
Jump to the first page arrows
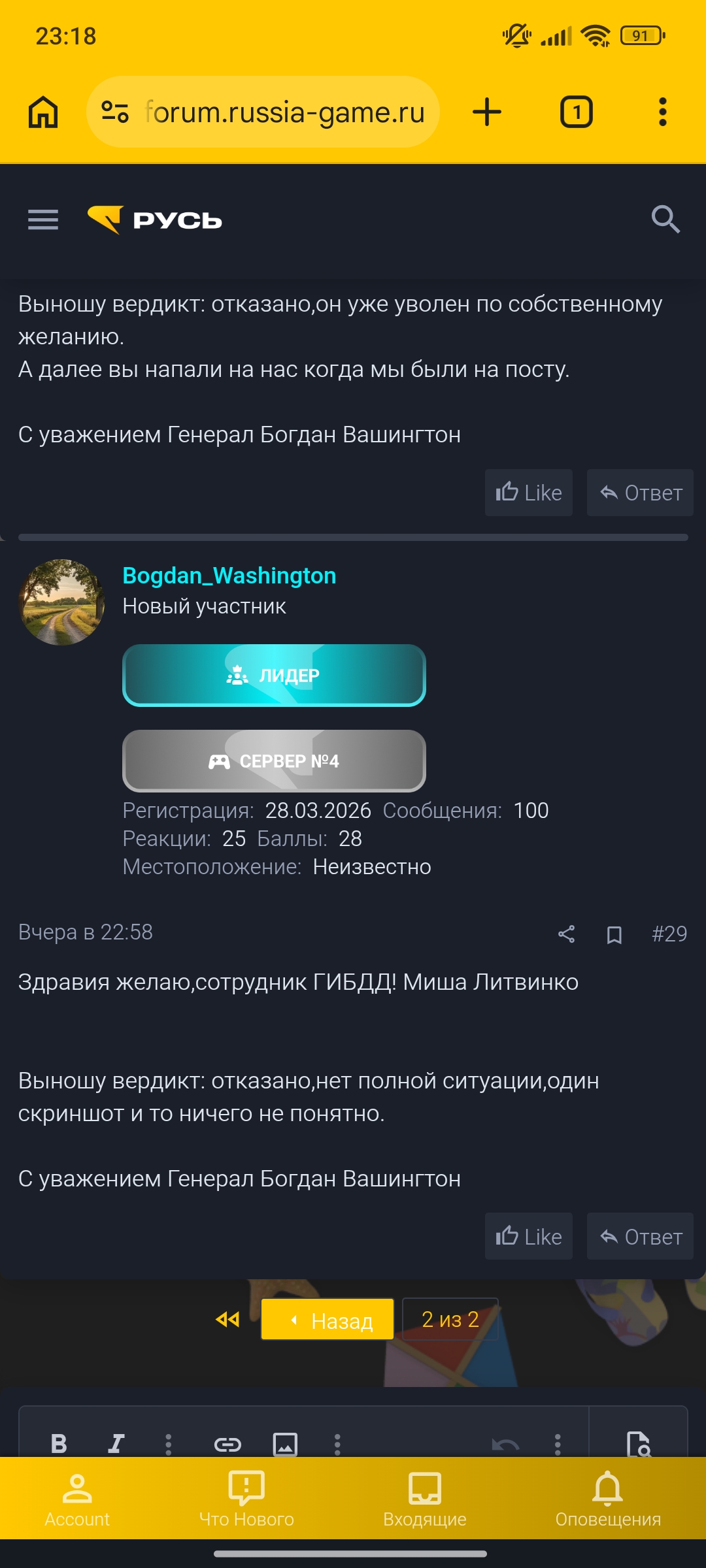click(x=227, y=1320)
